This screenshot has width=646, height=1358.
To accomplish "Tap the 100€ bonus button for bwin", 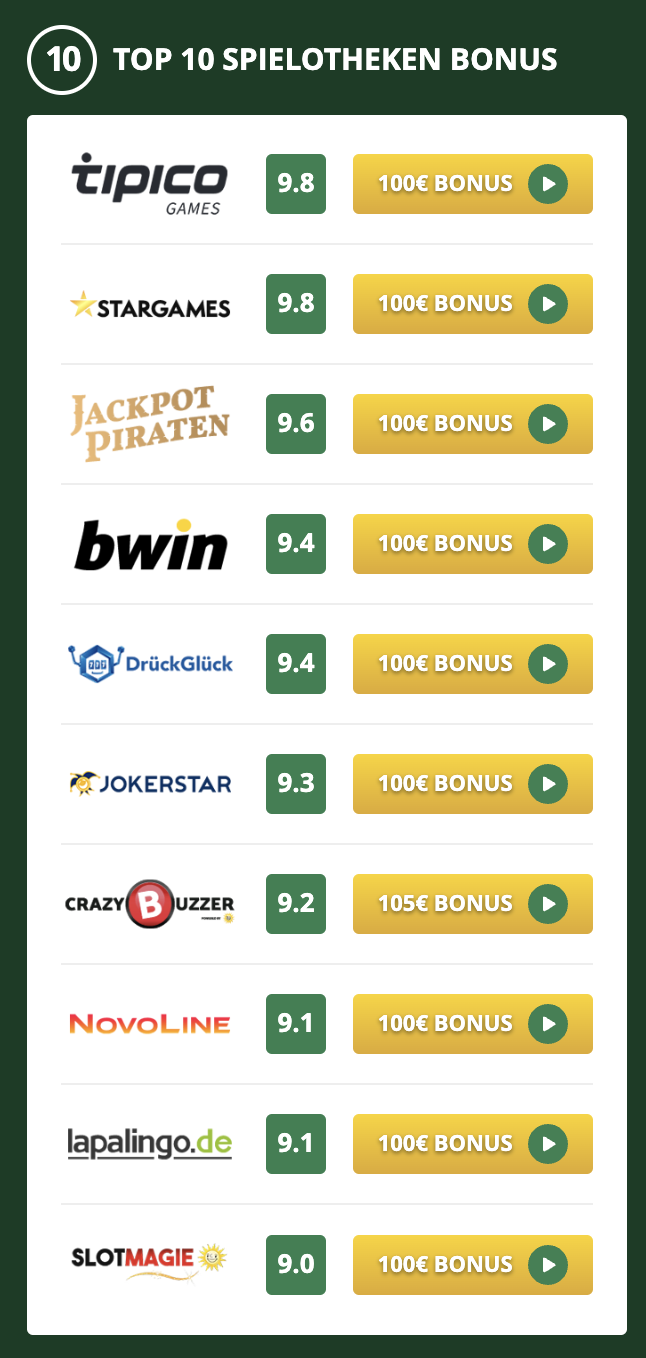I will point(472,544).
